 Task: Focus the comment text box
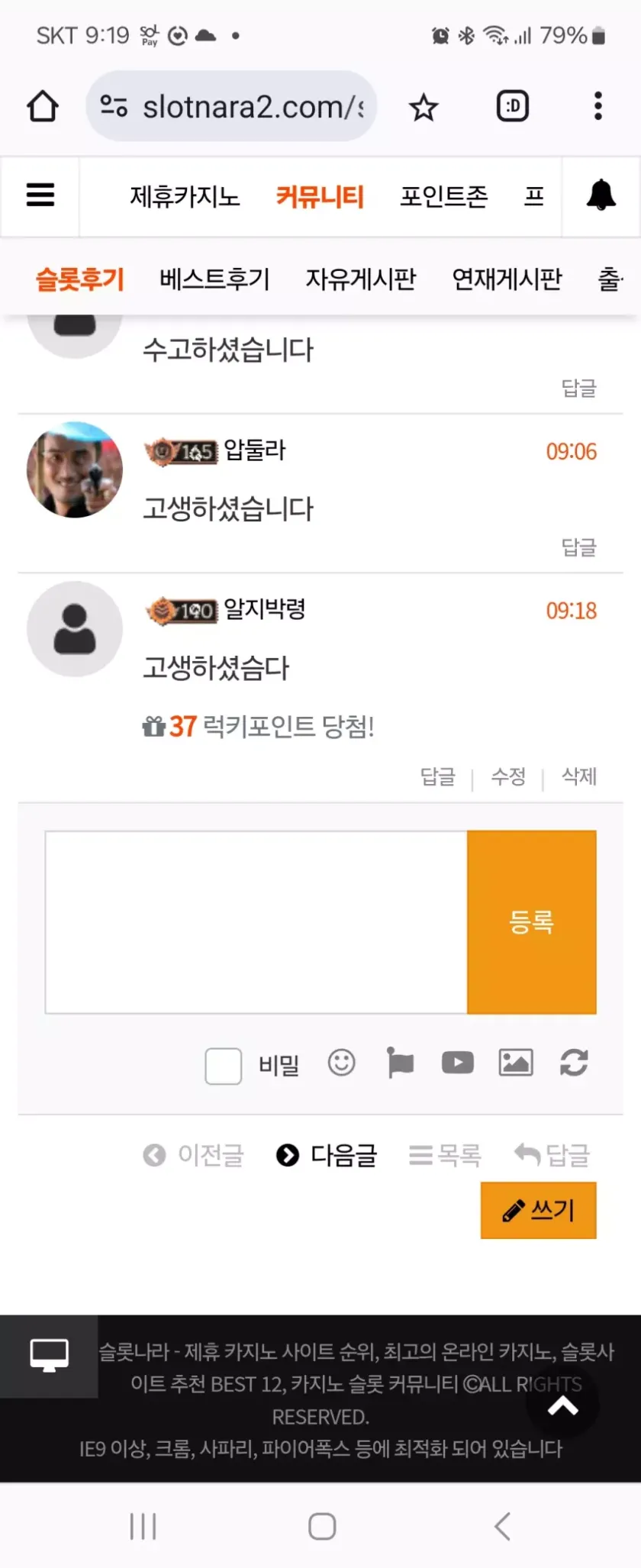[x=256, y=921]
